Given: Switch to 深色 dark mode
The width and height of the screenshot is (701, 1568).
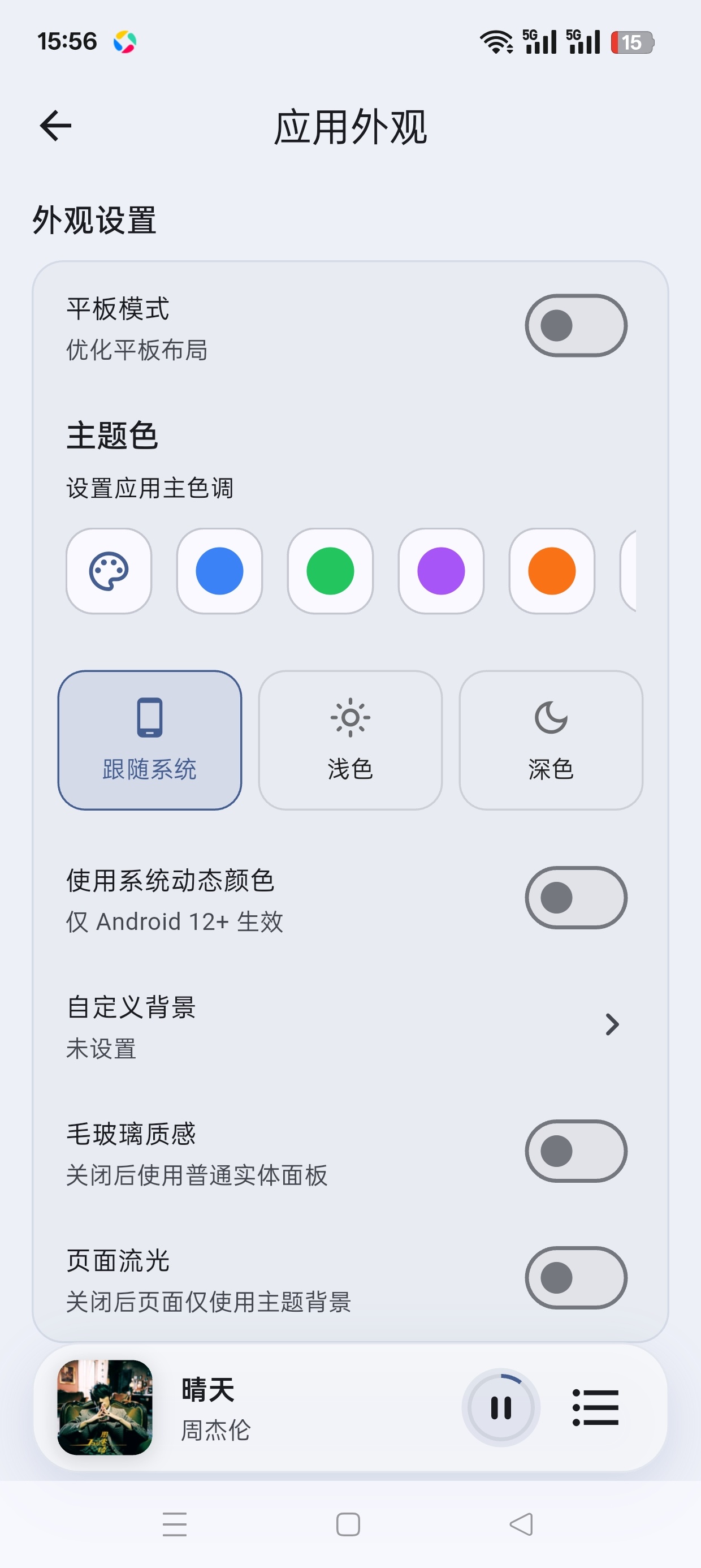Looking at the screenshot, I should point(551,740).
